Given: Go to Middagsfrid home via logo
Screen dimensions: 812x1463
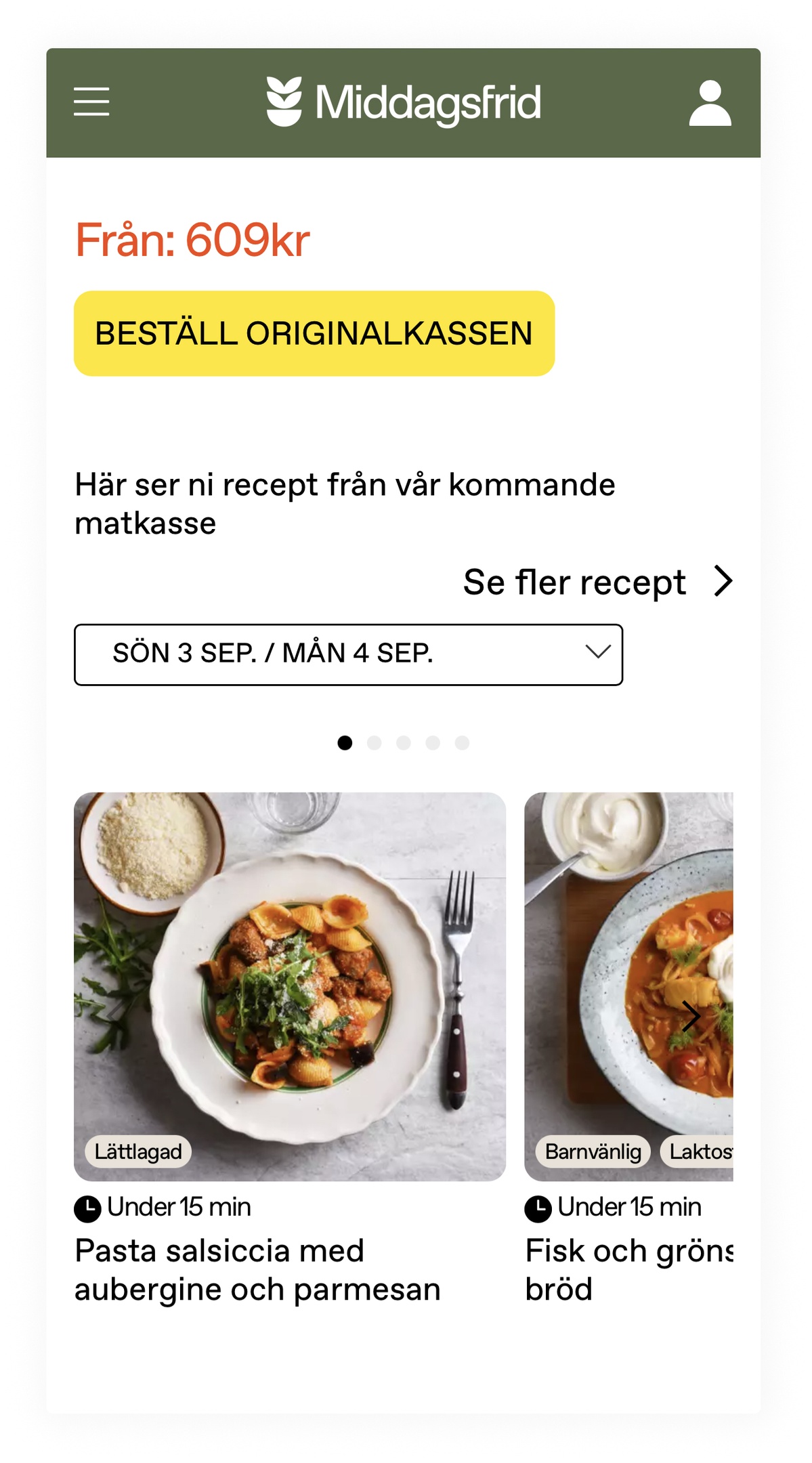Looking at the screenshot, I should 404,103.
